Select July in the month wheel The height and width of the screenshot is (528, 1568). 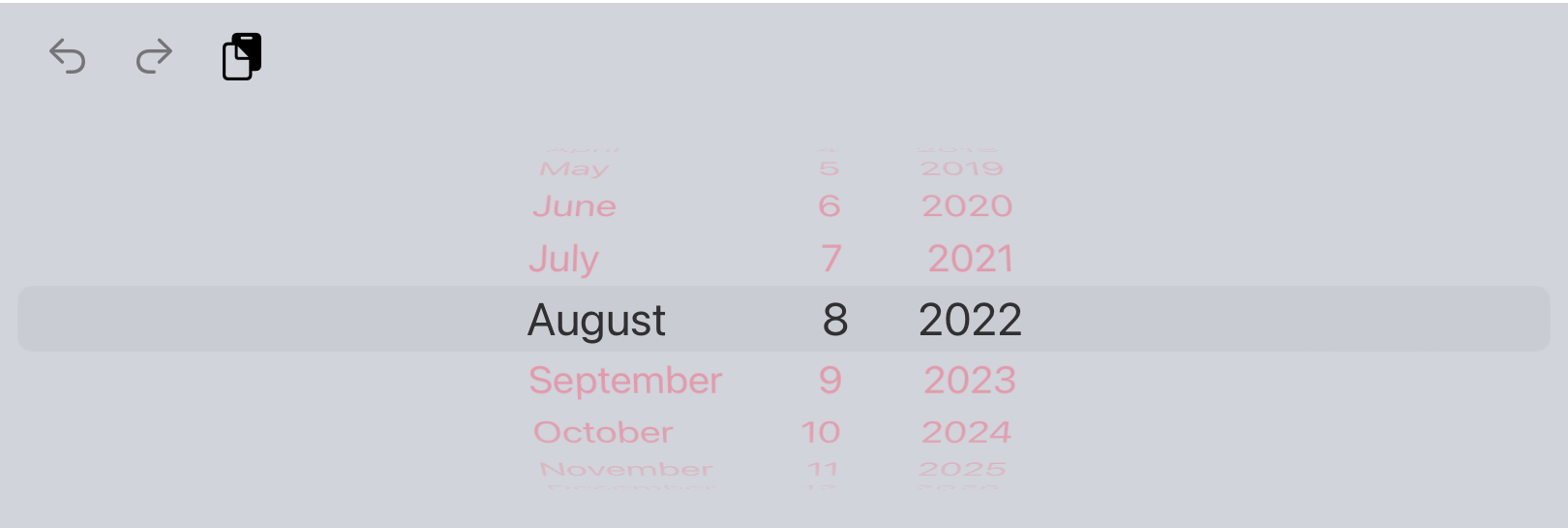564,259
